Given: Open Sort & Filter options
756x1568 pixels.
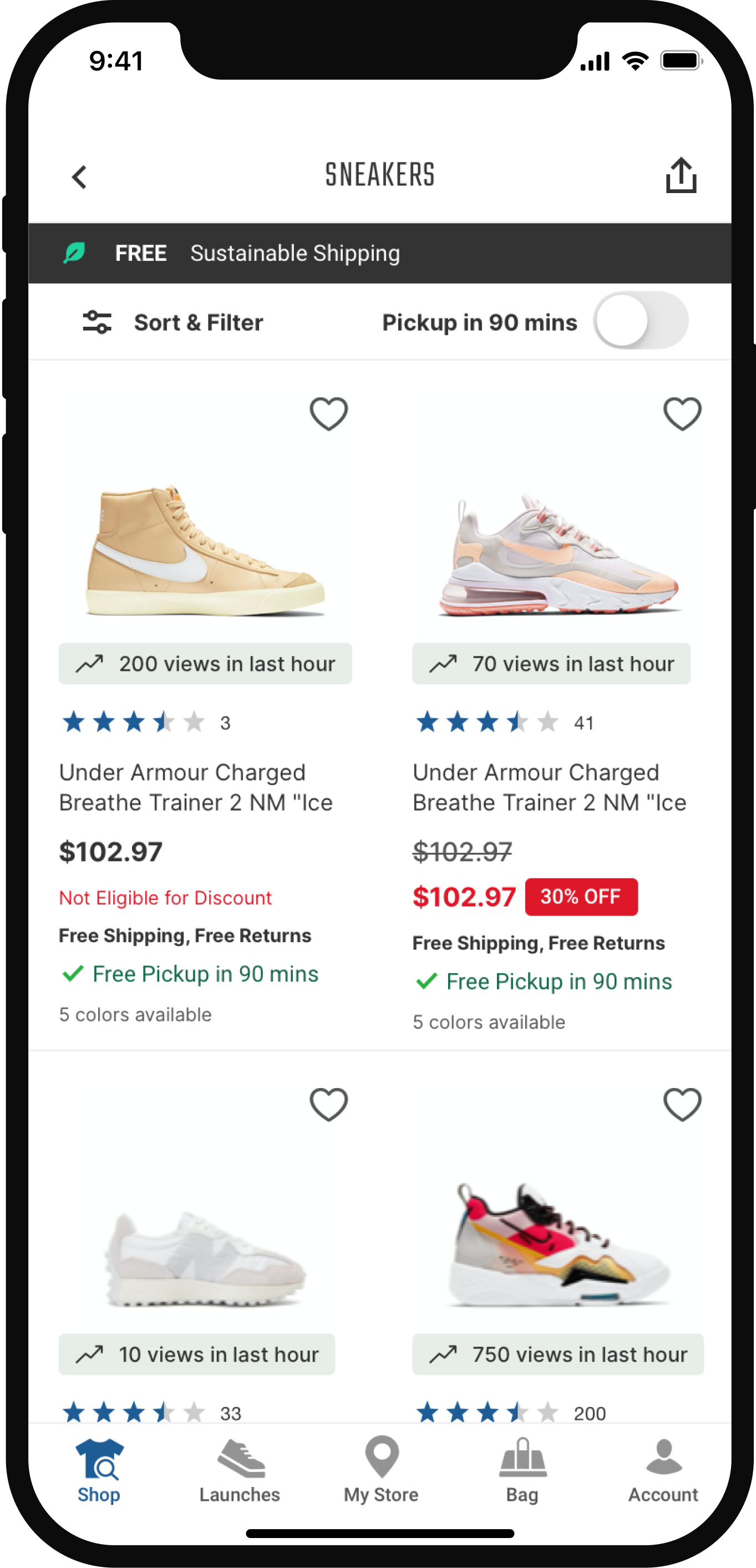Looking at the screenshot, I should tap(174, 322).
